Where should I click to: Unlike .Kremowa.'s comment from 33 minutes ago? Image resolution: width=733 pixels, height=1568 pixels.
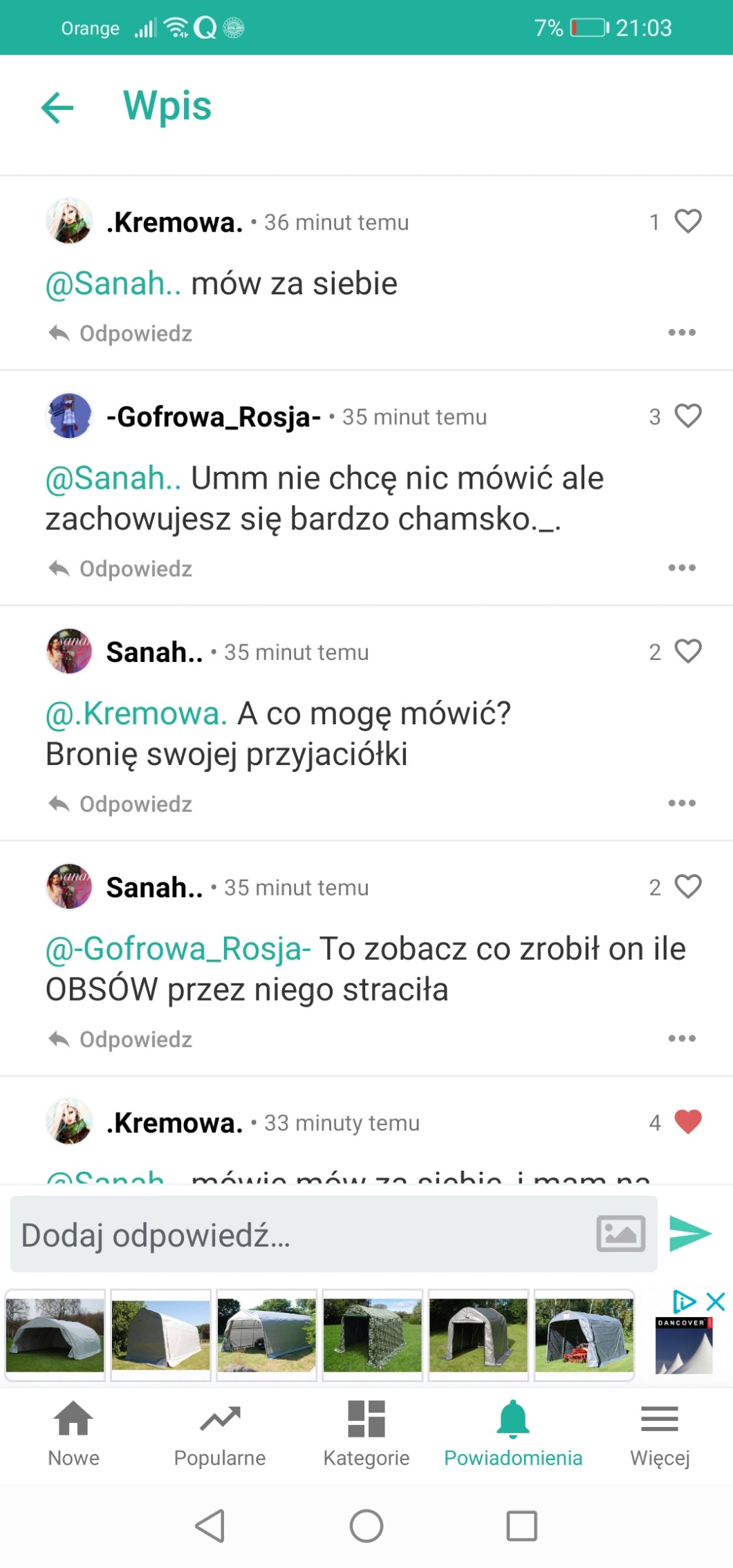pos(687,1122)
